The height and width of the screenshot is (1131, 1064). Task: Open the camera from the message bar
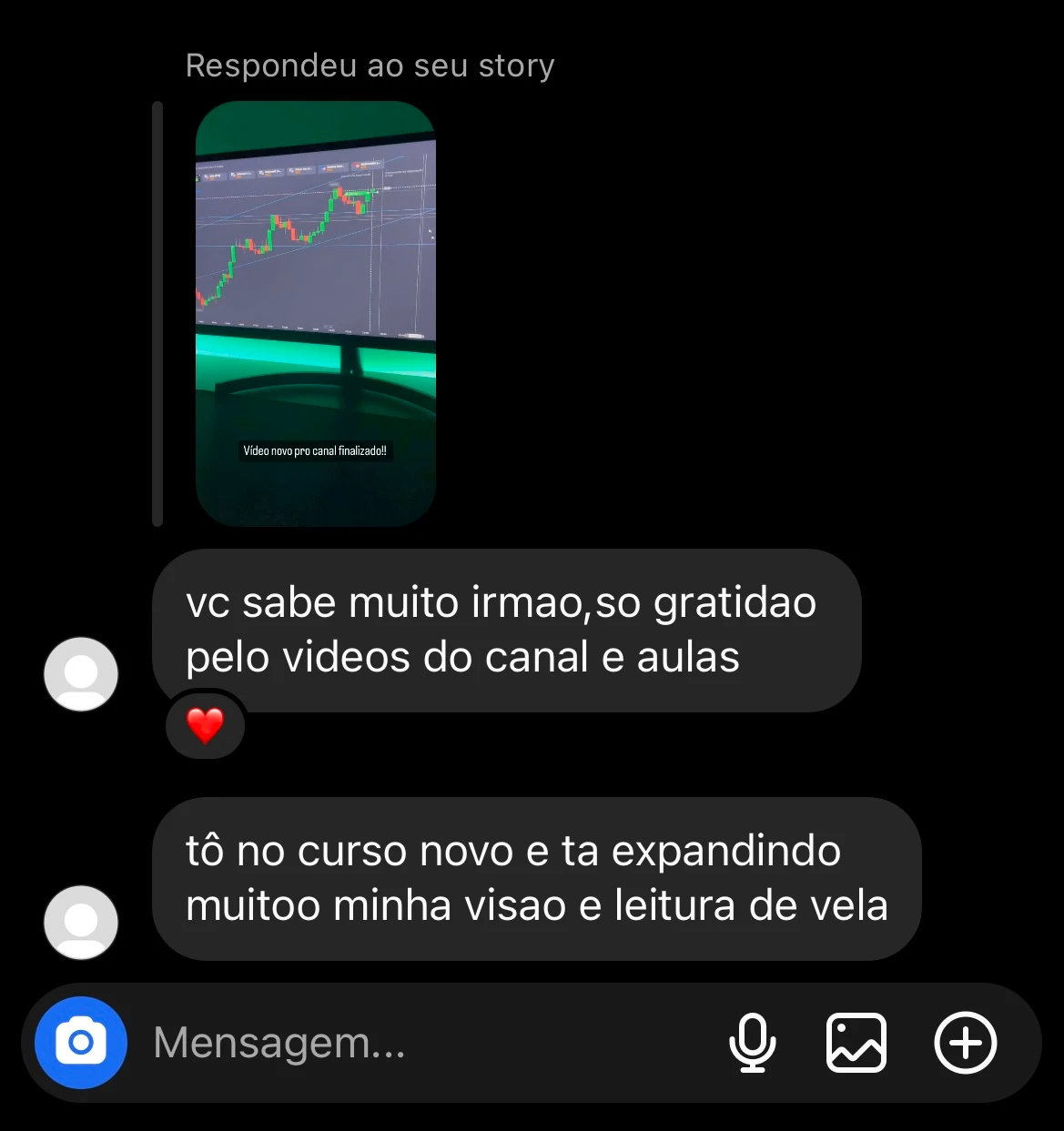click(80, 1043)
